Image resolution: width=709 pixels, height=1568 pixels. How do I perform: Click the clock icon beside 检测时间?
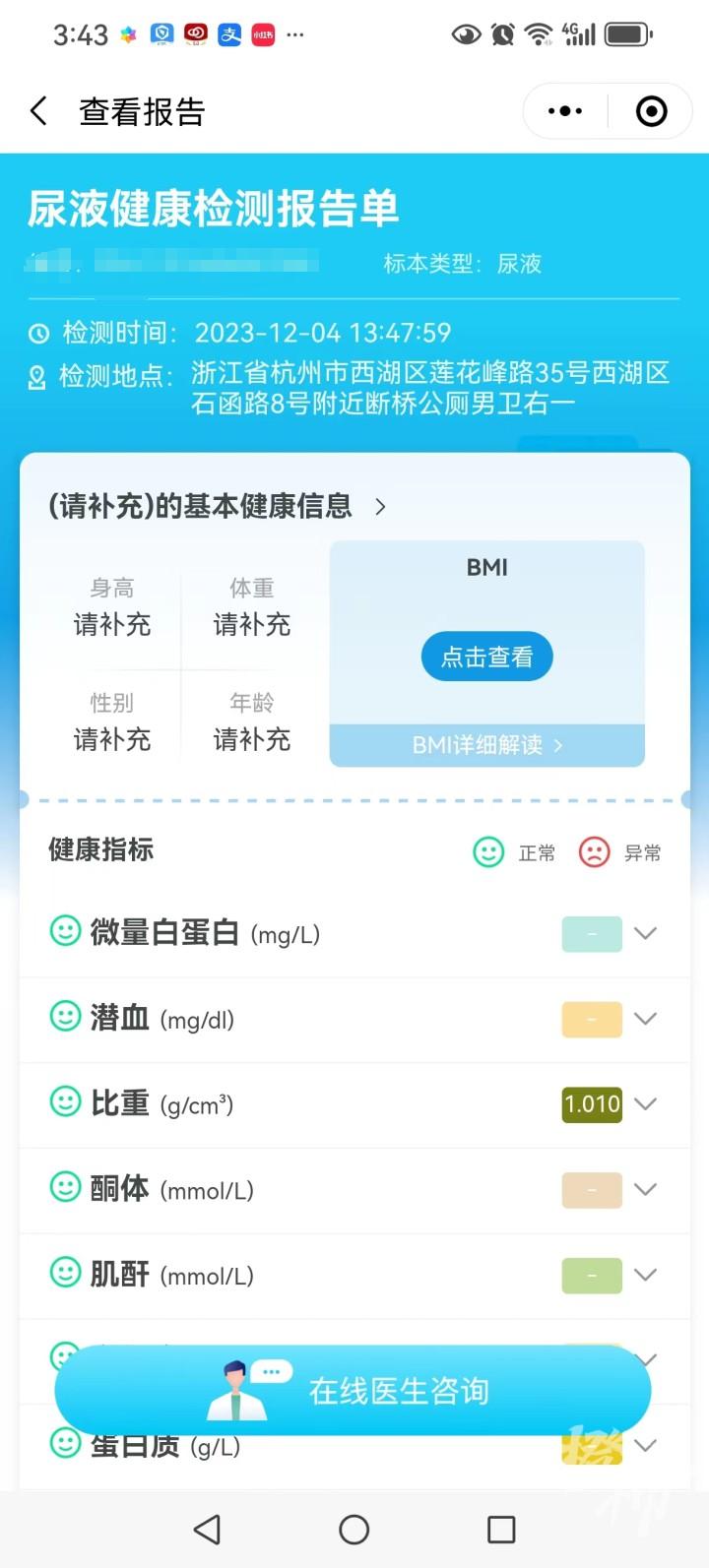(39, 333)
